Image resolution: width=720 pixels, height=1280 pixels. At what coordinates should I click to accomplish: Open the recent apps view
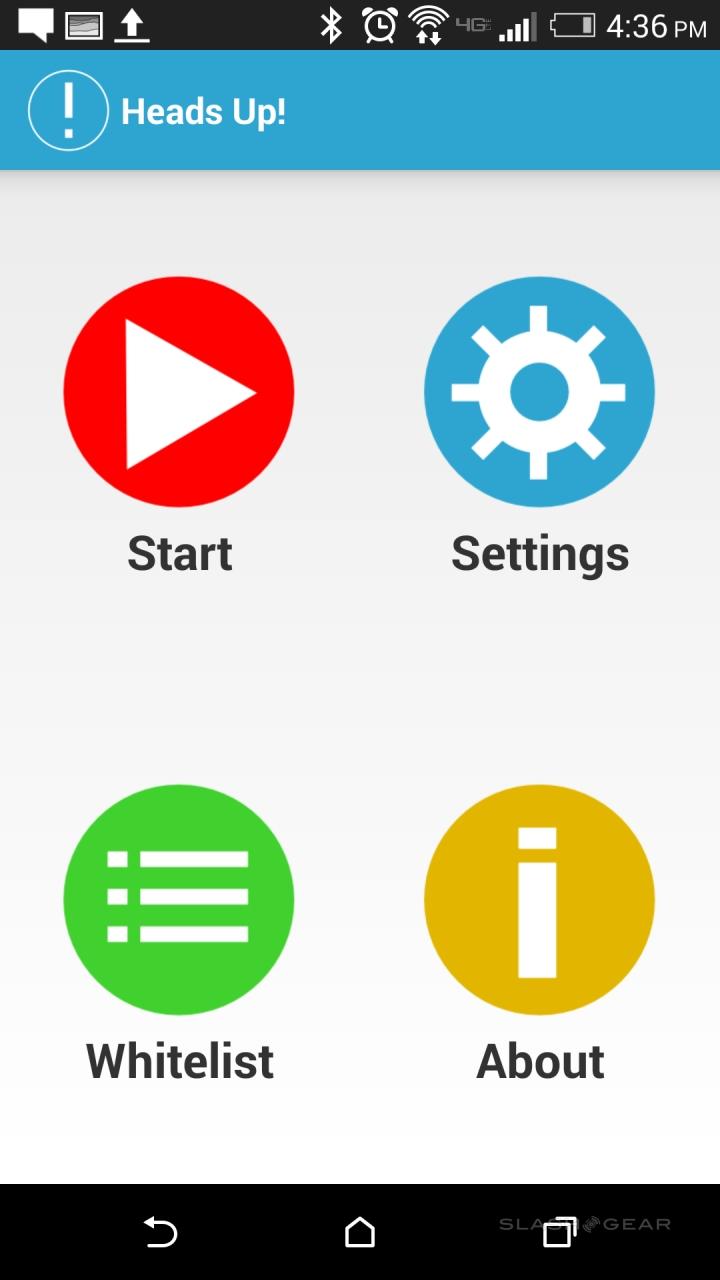coord(559,1232)
